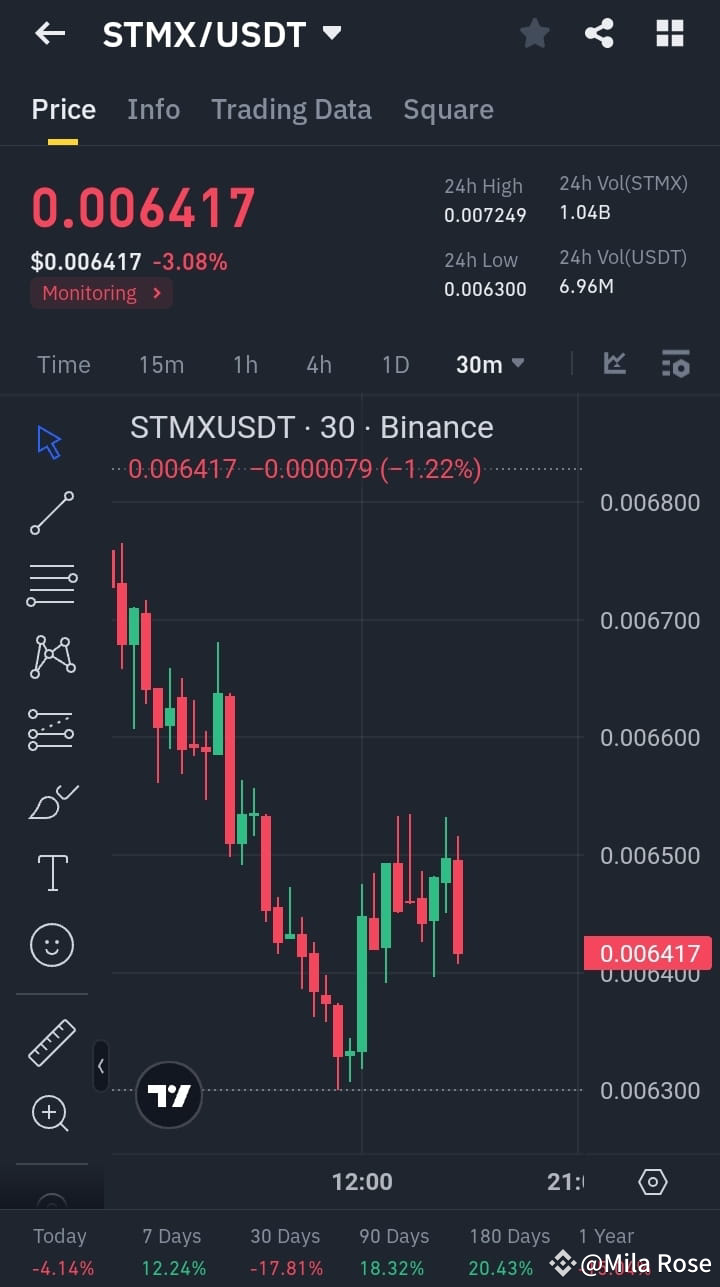Image resolution: width=720 pixels, height=1287 pixels.
Task: Tap the Monitoring warning label
Action: point(100,293)
